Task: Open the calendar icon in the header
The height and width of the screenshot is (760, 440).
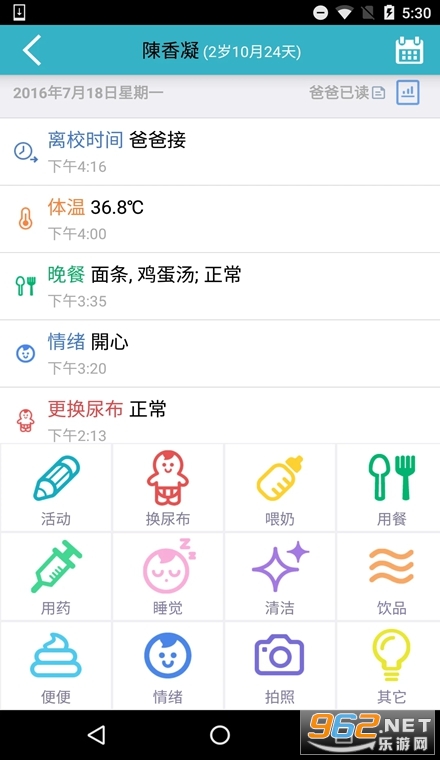Action: coord(409,50)
